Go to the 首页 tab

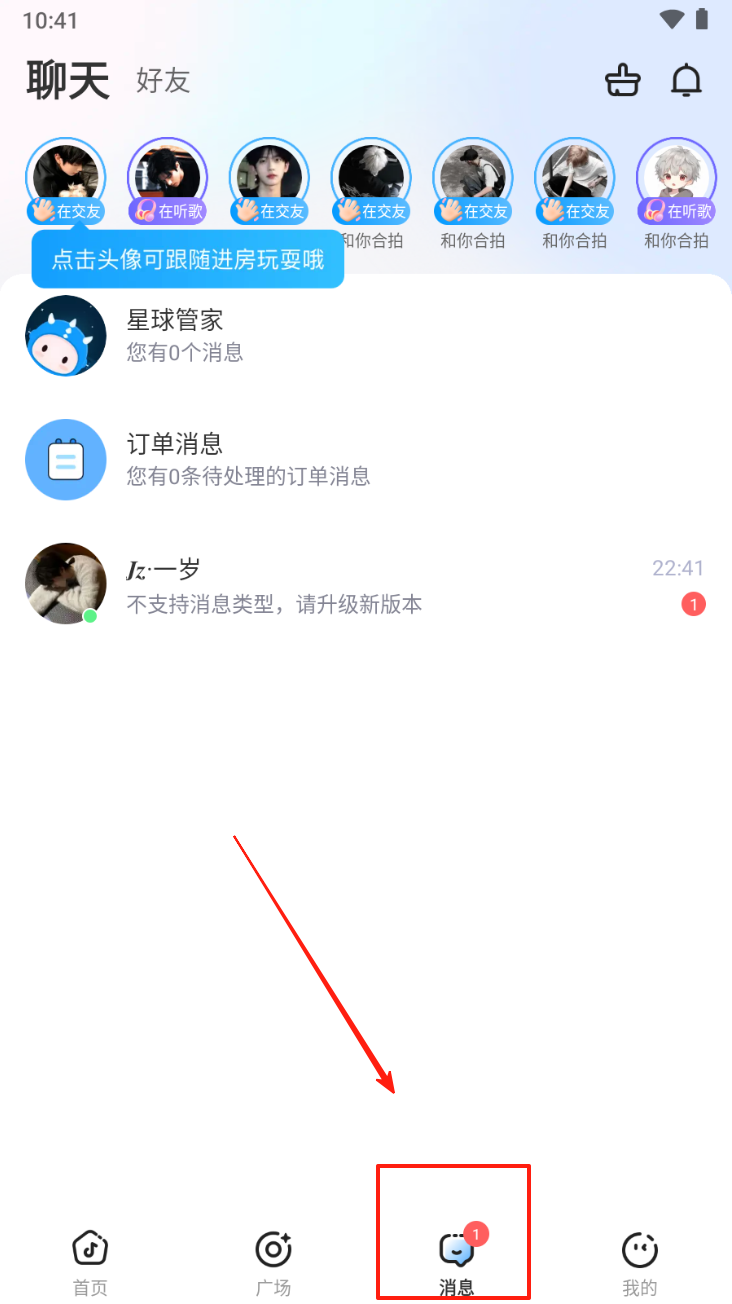coord(90,1263)
